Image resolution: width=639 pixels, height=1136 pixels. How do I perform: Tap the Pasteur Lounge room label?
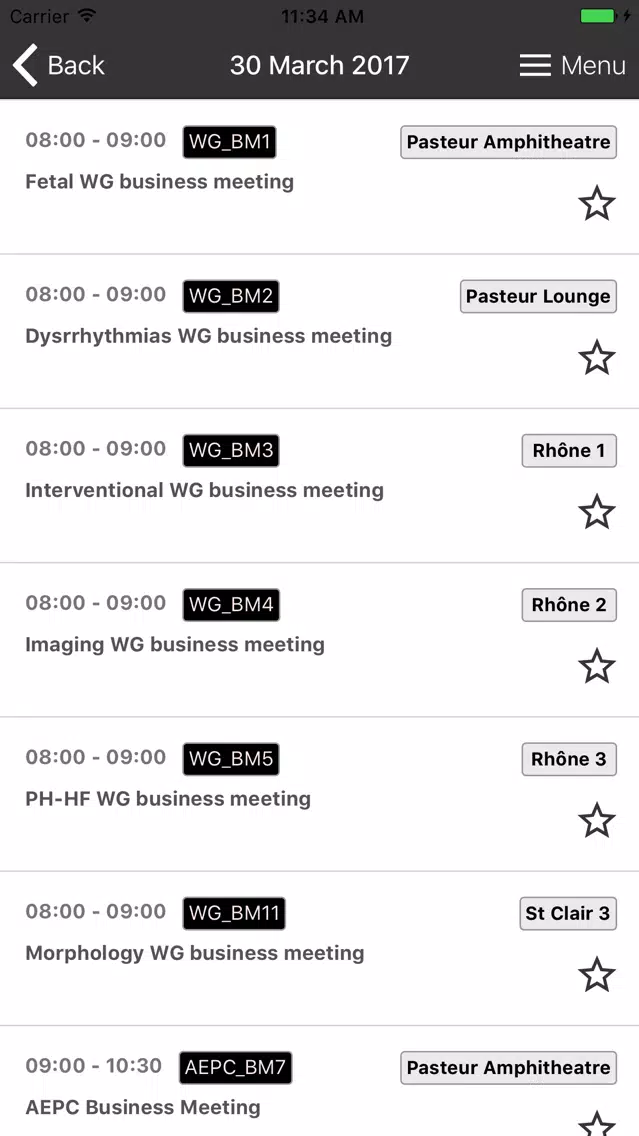pos(538,296)
